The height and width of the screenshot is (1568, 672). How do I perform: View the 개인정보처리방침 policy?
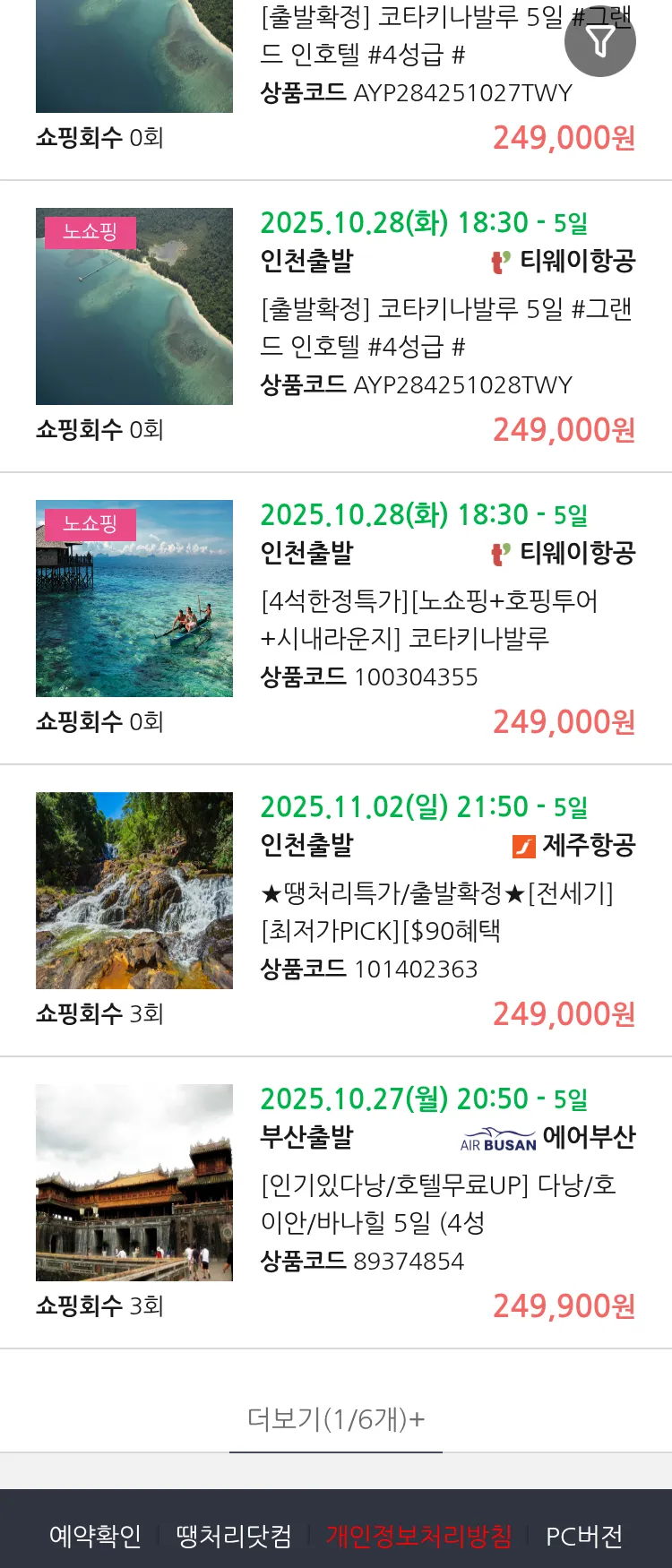pyautogui.click(x=418, y=1536)
